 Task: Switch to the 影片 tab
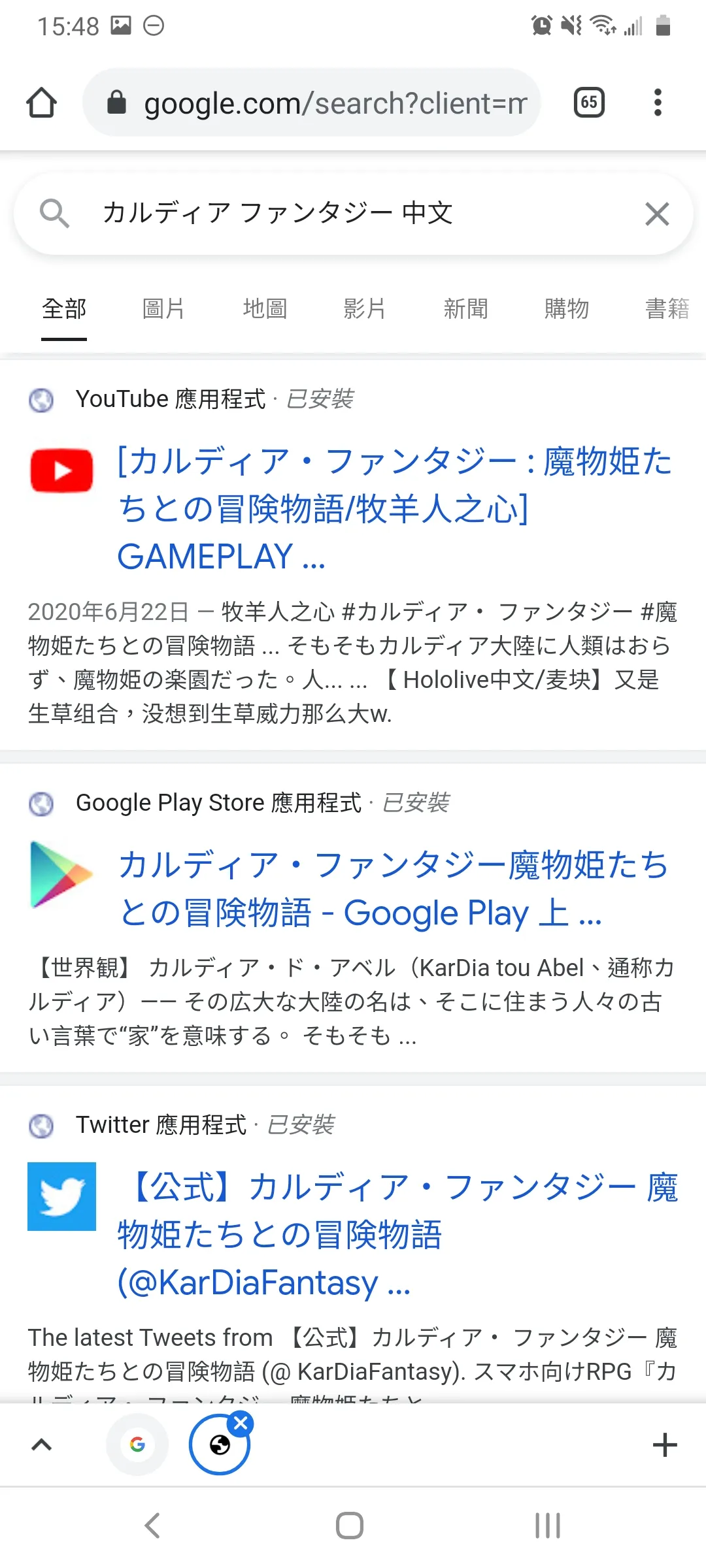(365, 308)
